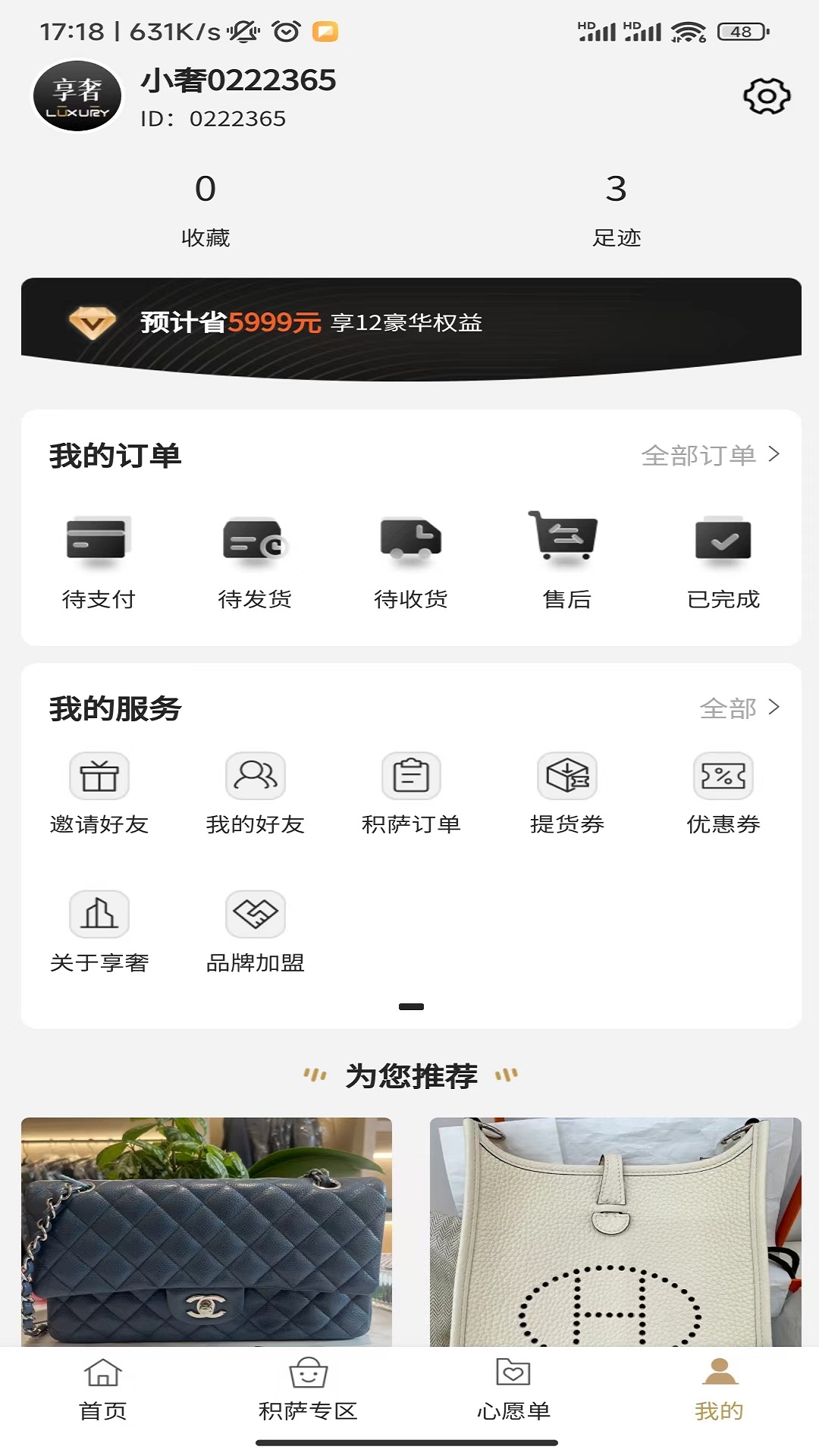Open 优惠券 coupons
This screenshot has height=1456, width=819.
pyautogui.click(x=723, y=793)
